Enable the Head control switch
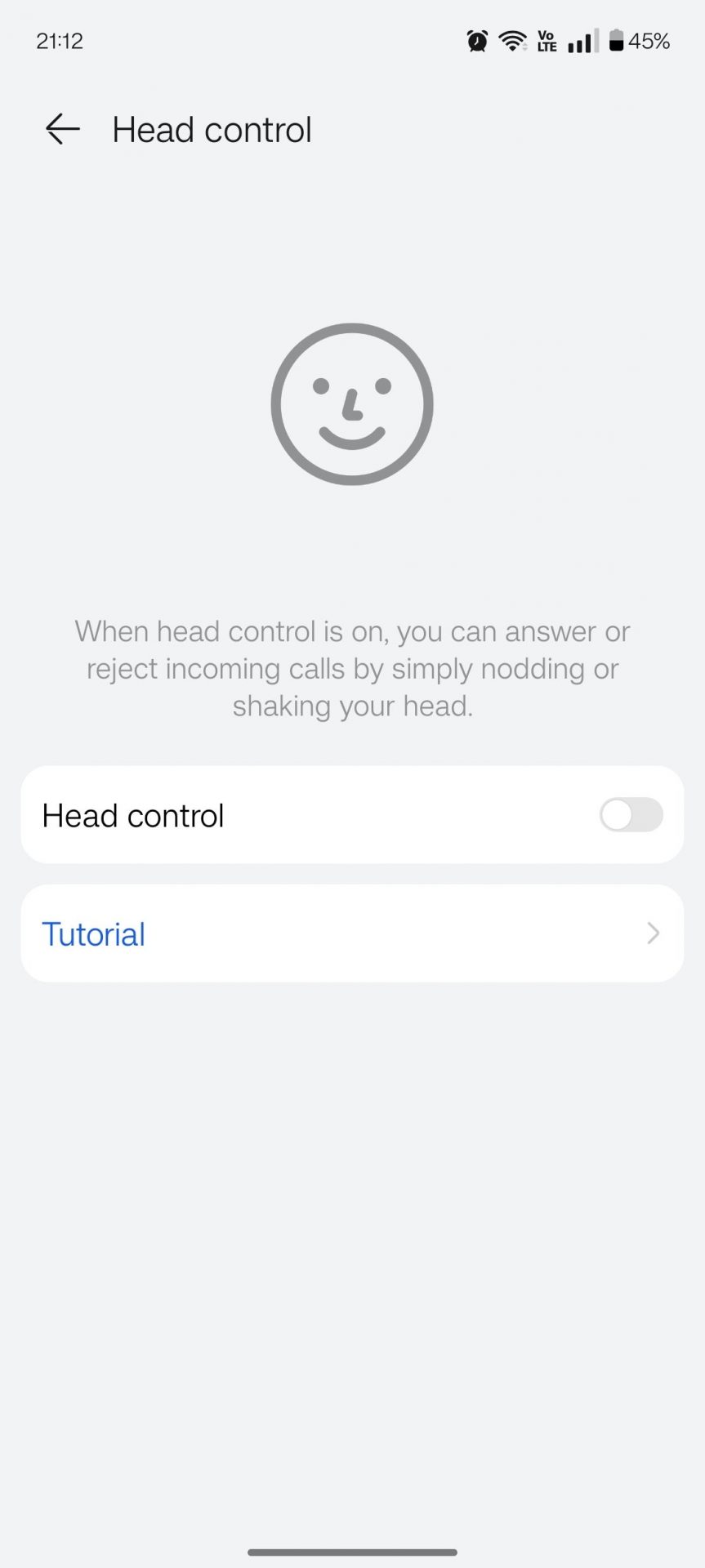Image resolution: width=705 pixels, height=1568 pixels. 630,815
